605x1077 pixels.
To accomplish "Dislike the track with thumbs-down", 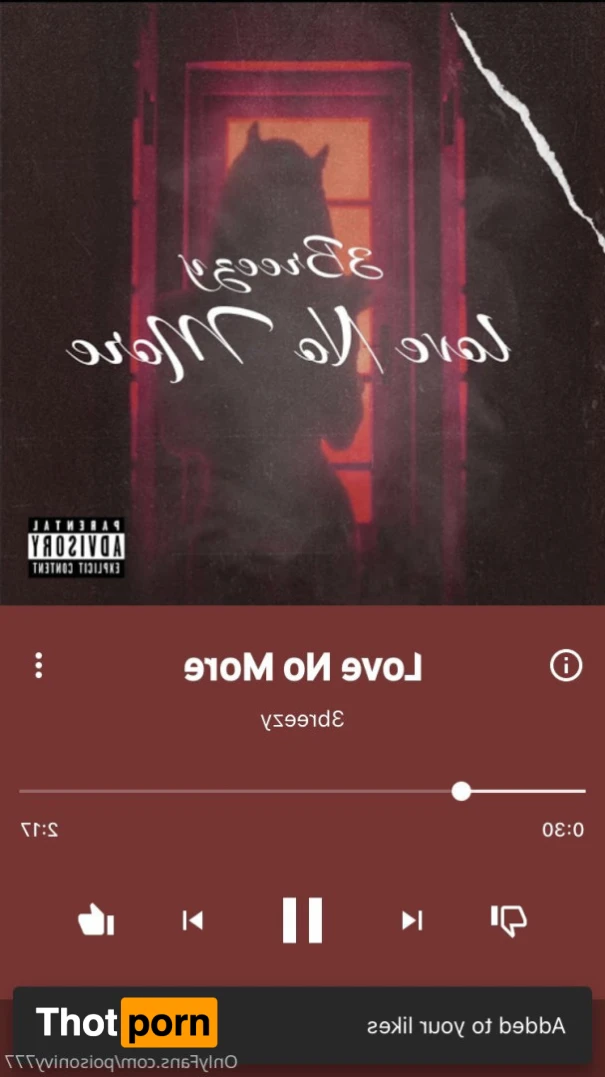I will 509,920.
